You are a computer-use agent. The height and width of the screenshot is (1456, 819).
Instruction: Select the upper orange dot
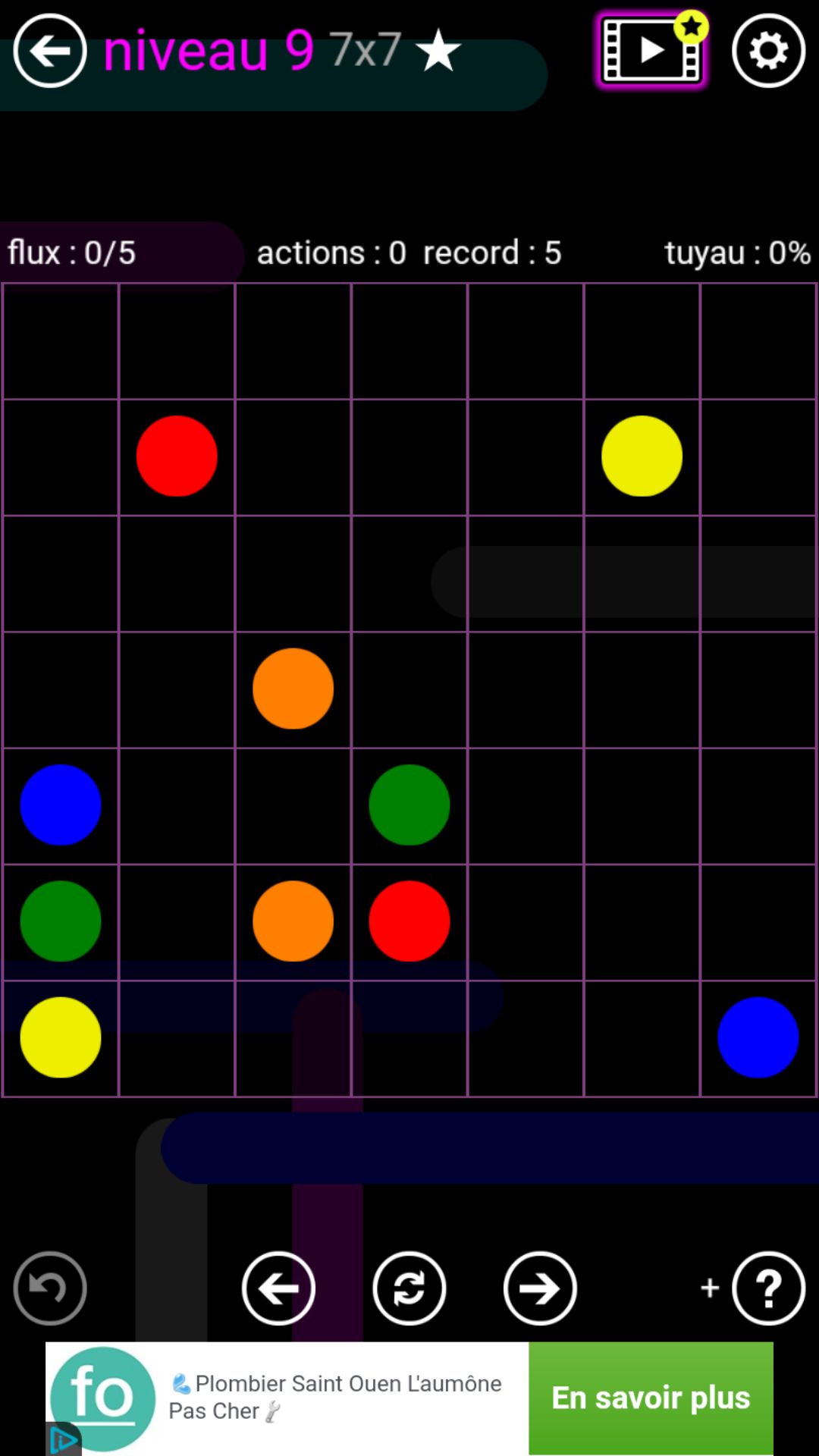(x=293, y=689)
